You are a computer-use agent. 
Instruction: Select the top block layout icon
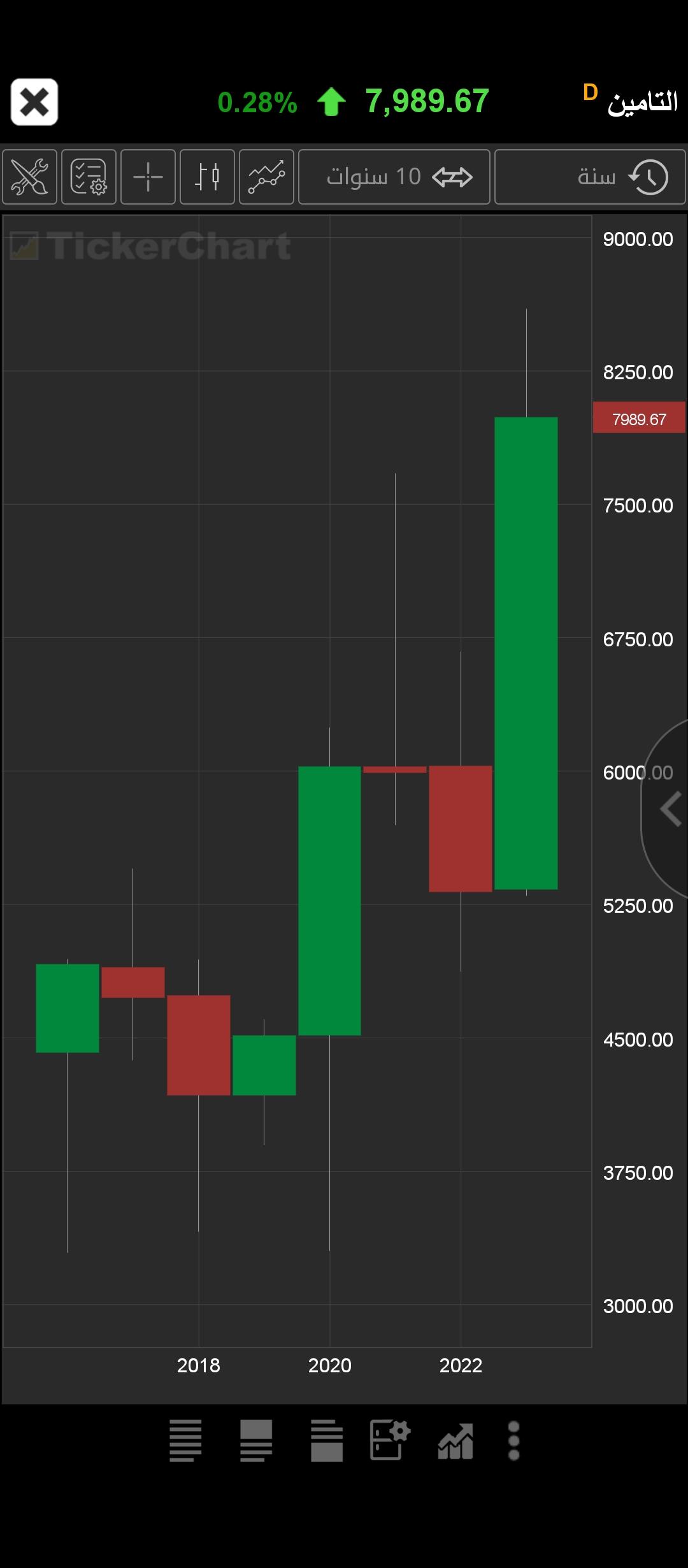pyautogui.click(x=256, y=1441)
